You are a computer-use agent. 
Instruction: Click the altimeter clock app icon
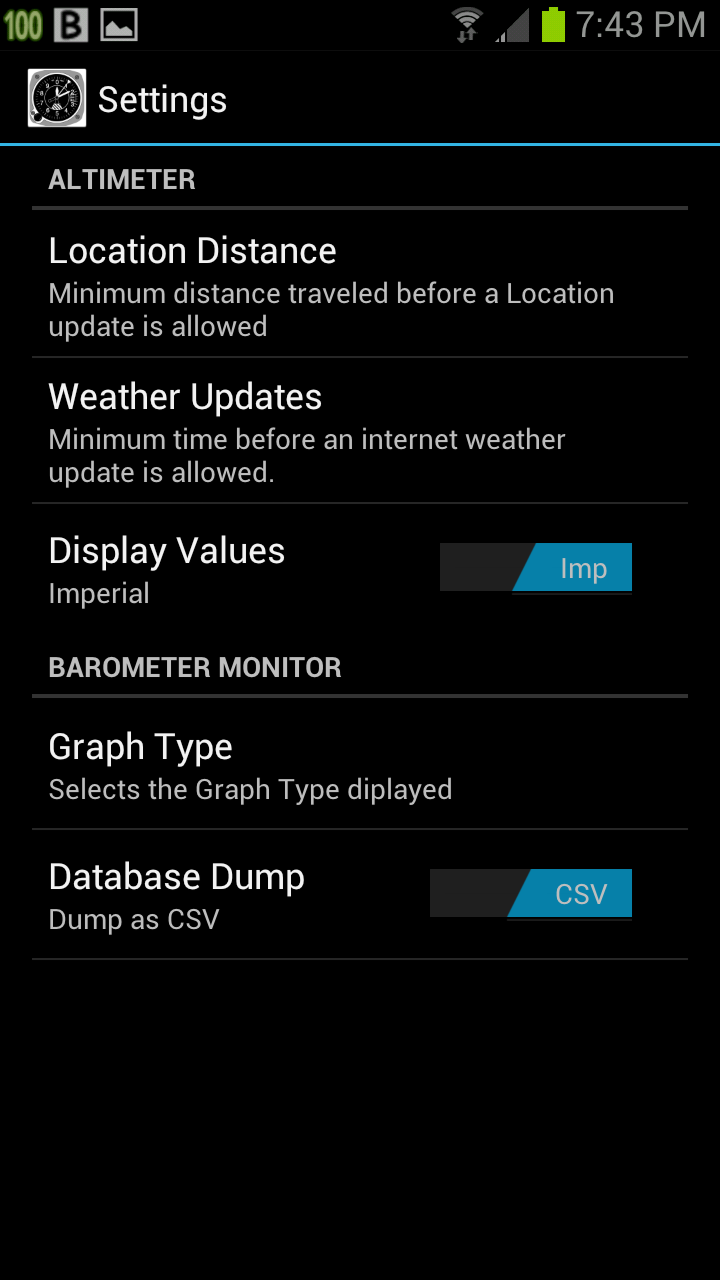tap(55, 97)
